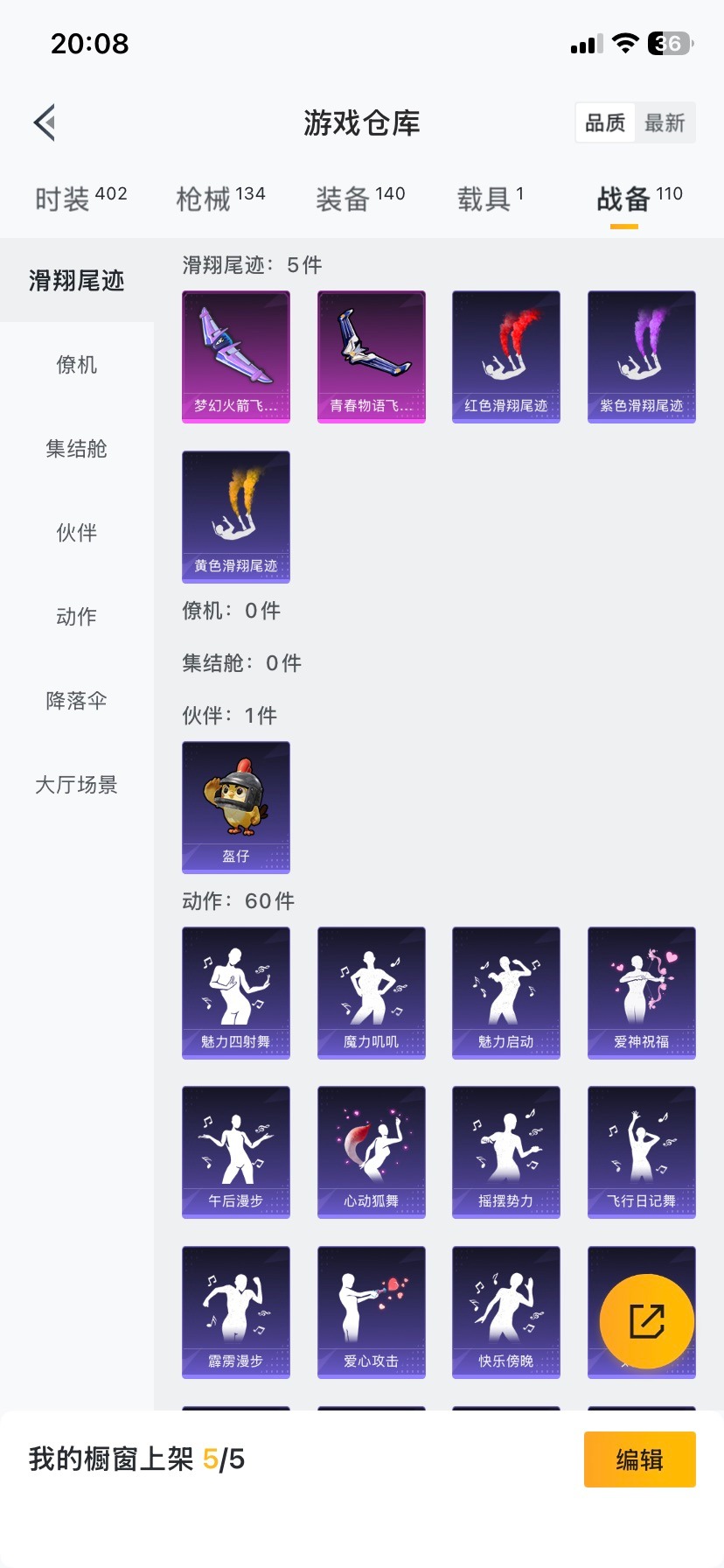Screen dimensions: 724x1568
Task: Select the 僚机 category in sidebar
Action: coord(76,366)
